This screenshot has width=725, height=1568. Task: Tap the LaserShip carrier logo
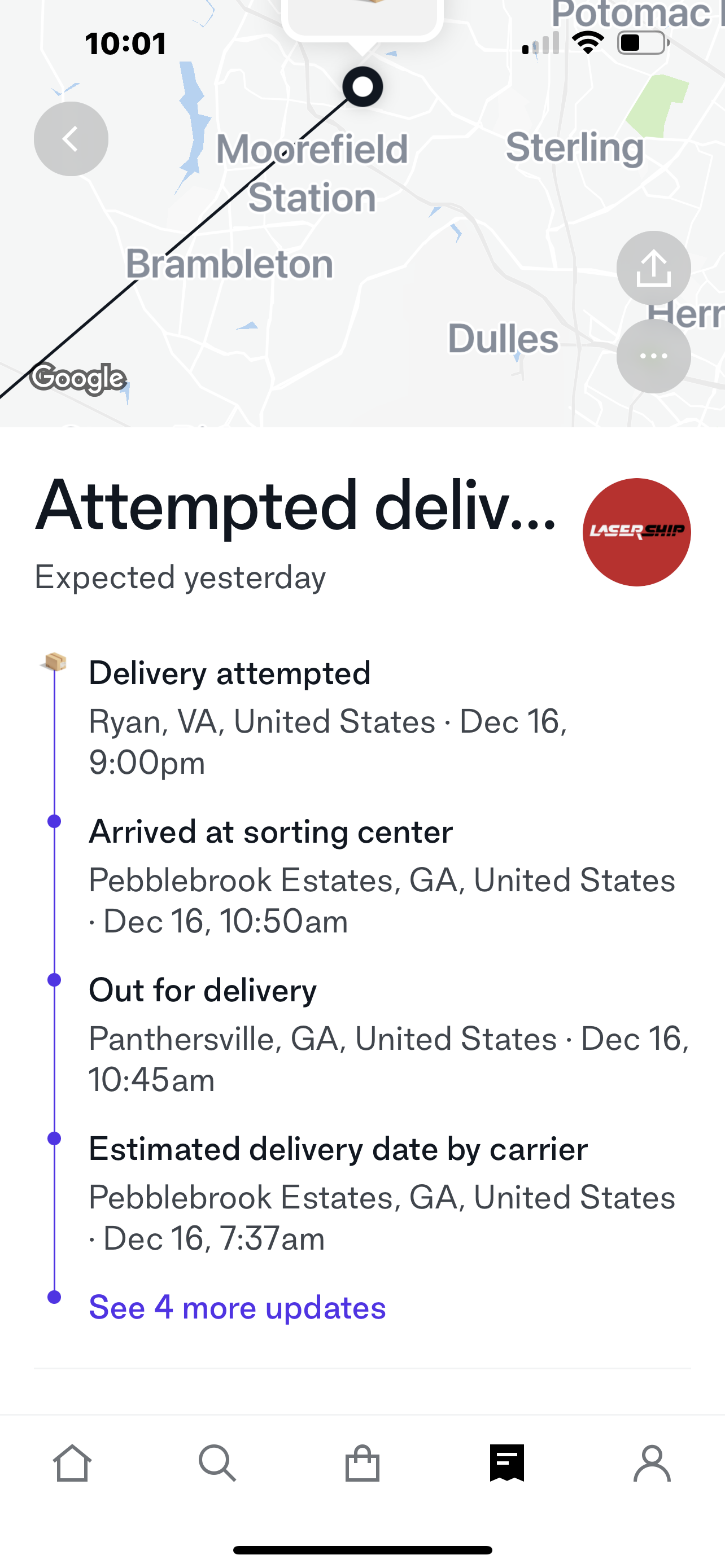(637, 532)
